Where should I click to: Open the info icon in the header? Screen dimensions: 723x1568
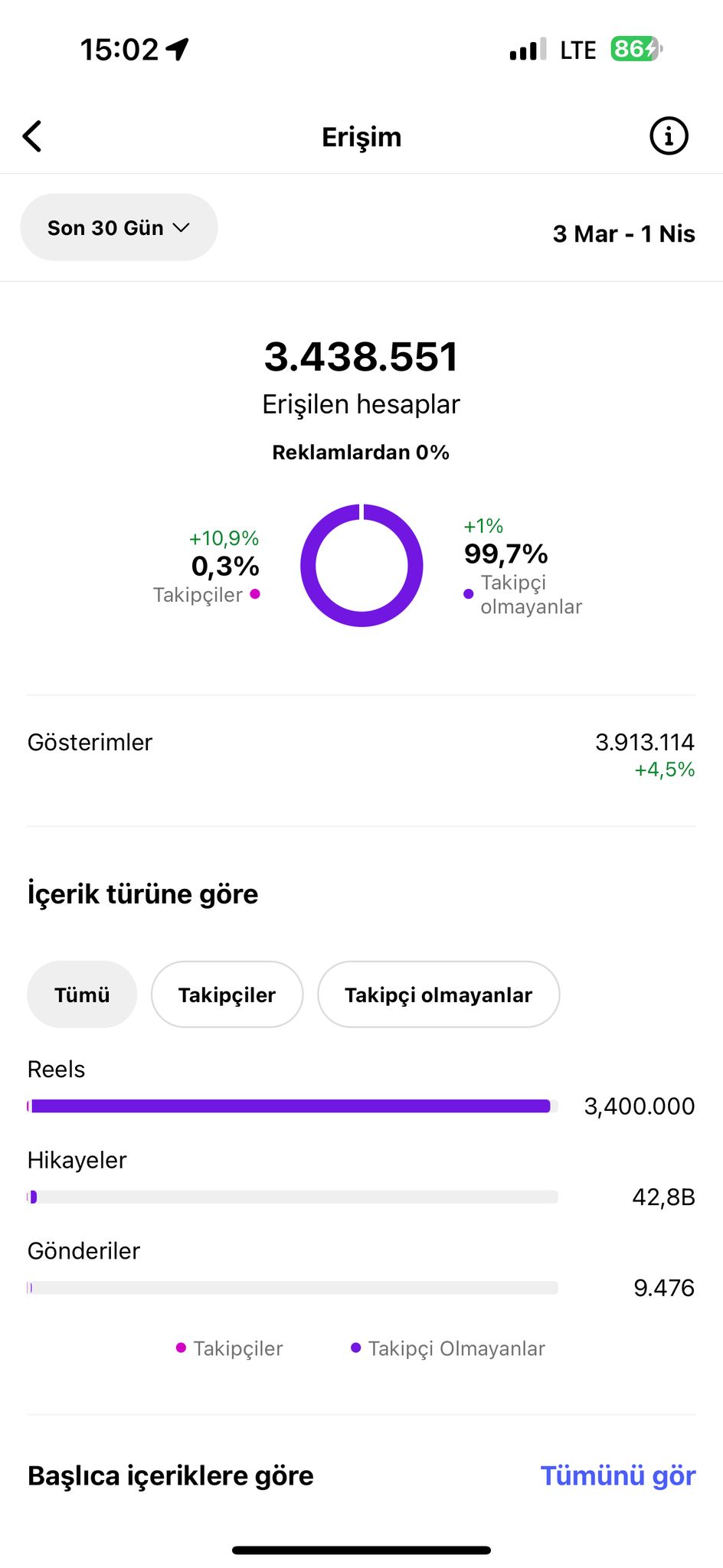669,136
